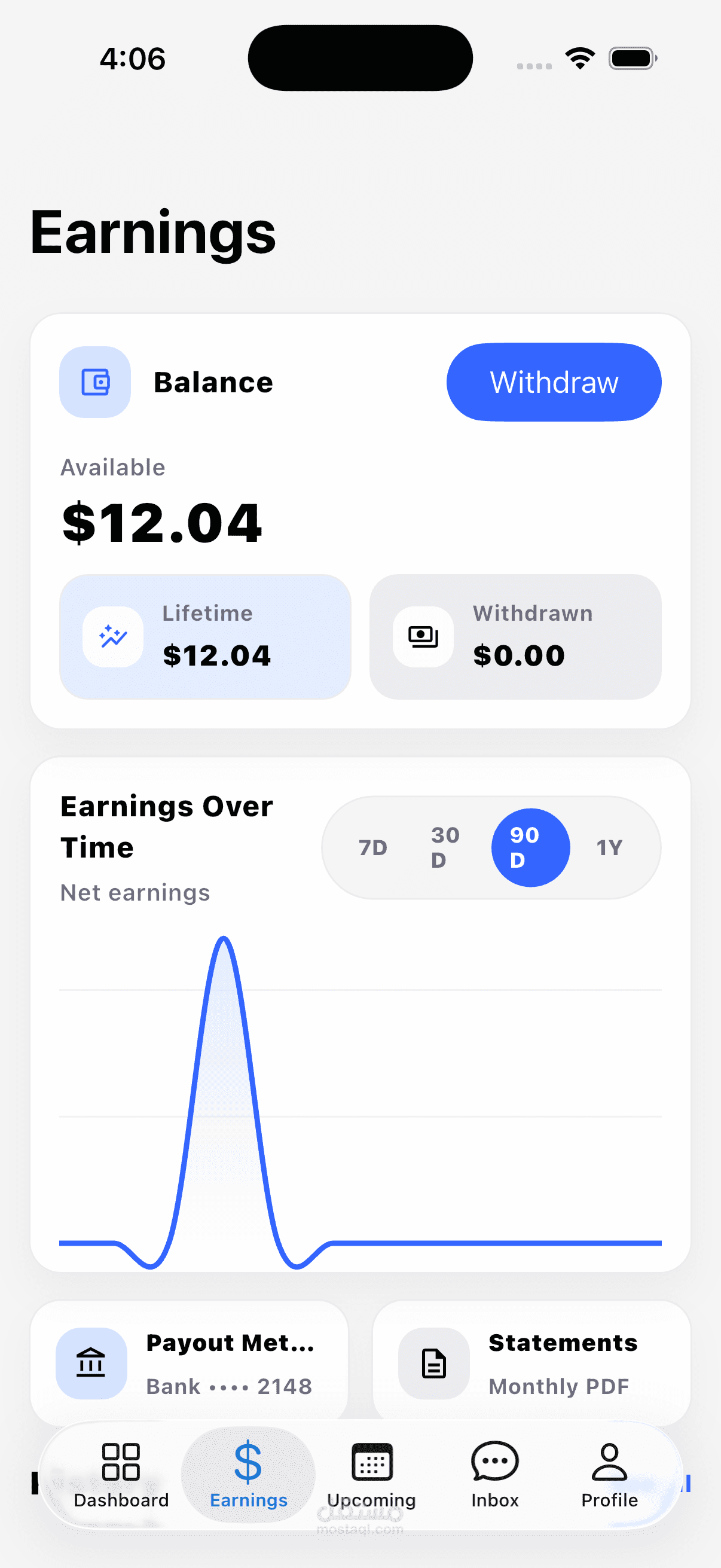Open Statements monthly PDF card
Image resolution: width=721 pixels, height=1568 pixels.
pyautogui.click(x=531, y=1363)
